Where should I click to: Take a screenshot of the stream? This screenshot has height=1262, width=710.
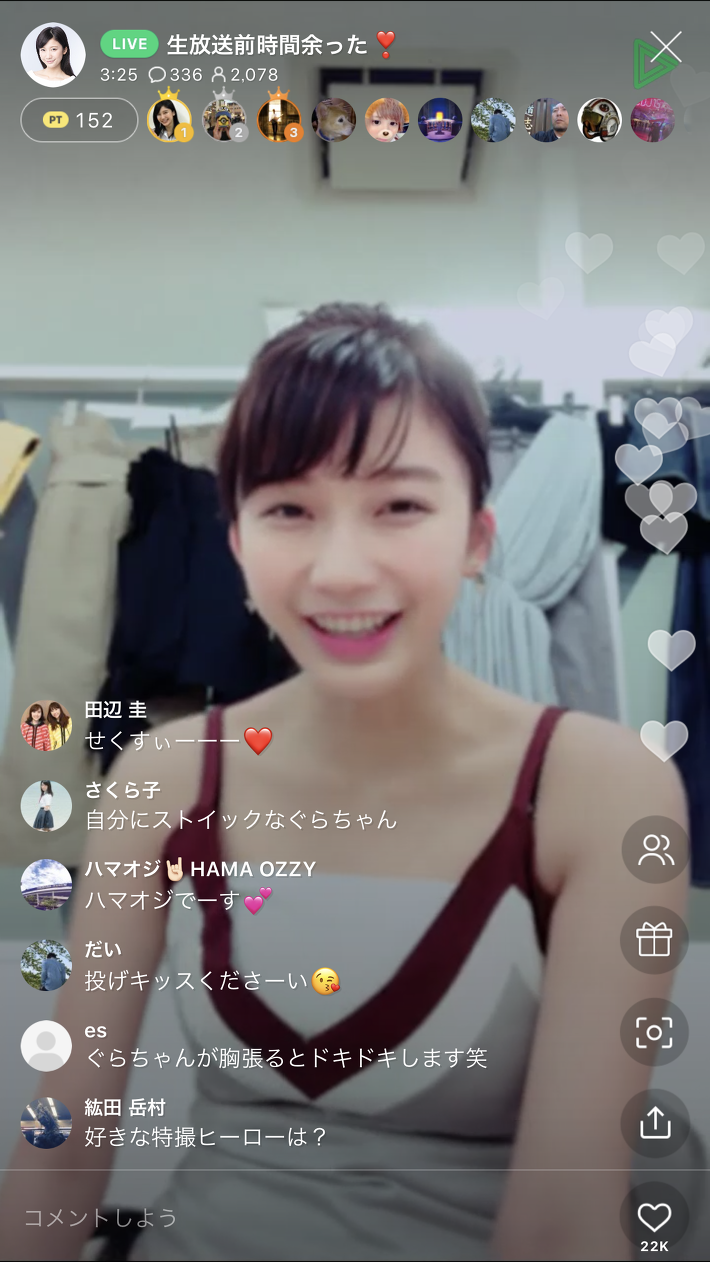coord(655,1032)
